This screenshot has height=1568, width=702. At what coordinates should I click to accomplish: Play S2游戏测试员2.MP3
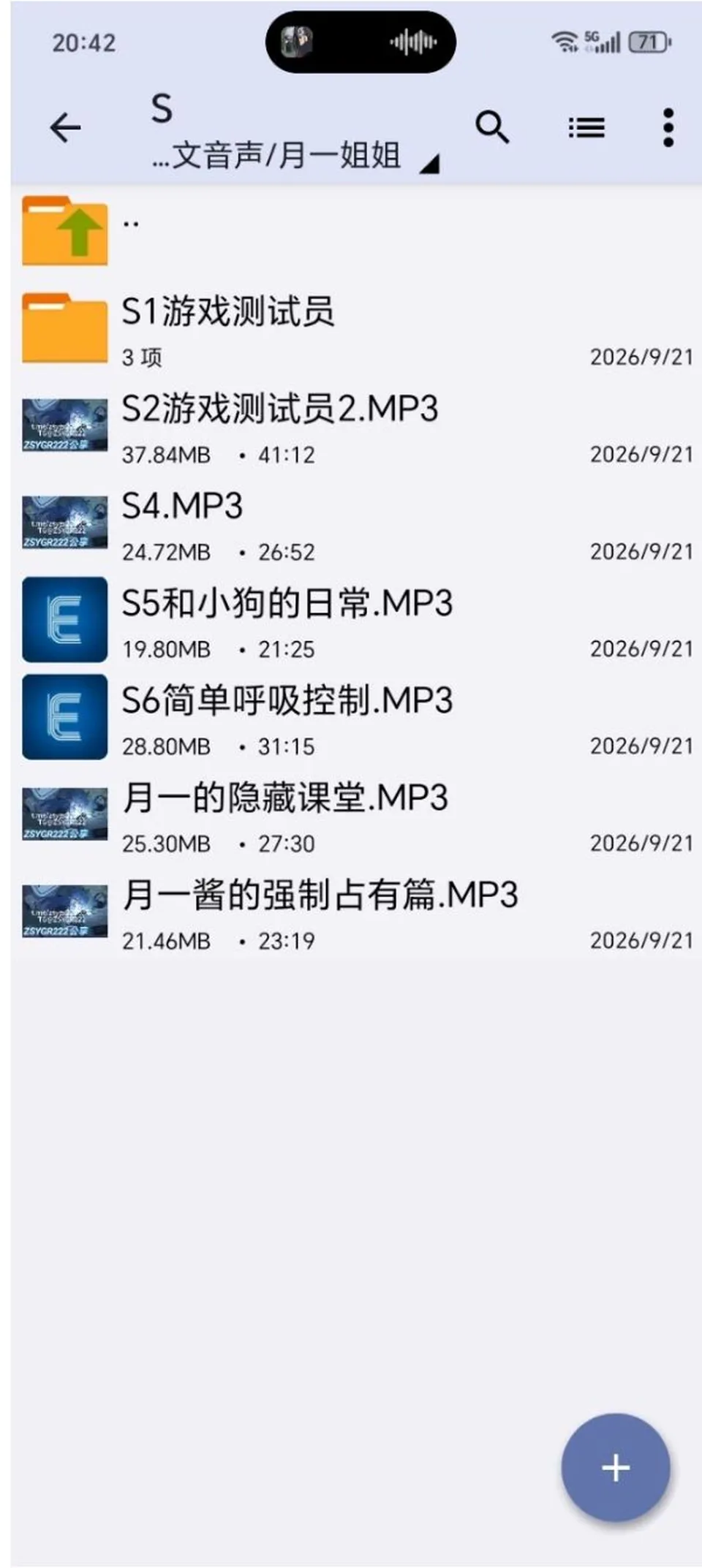(x=356, y=425)
